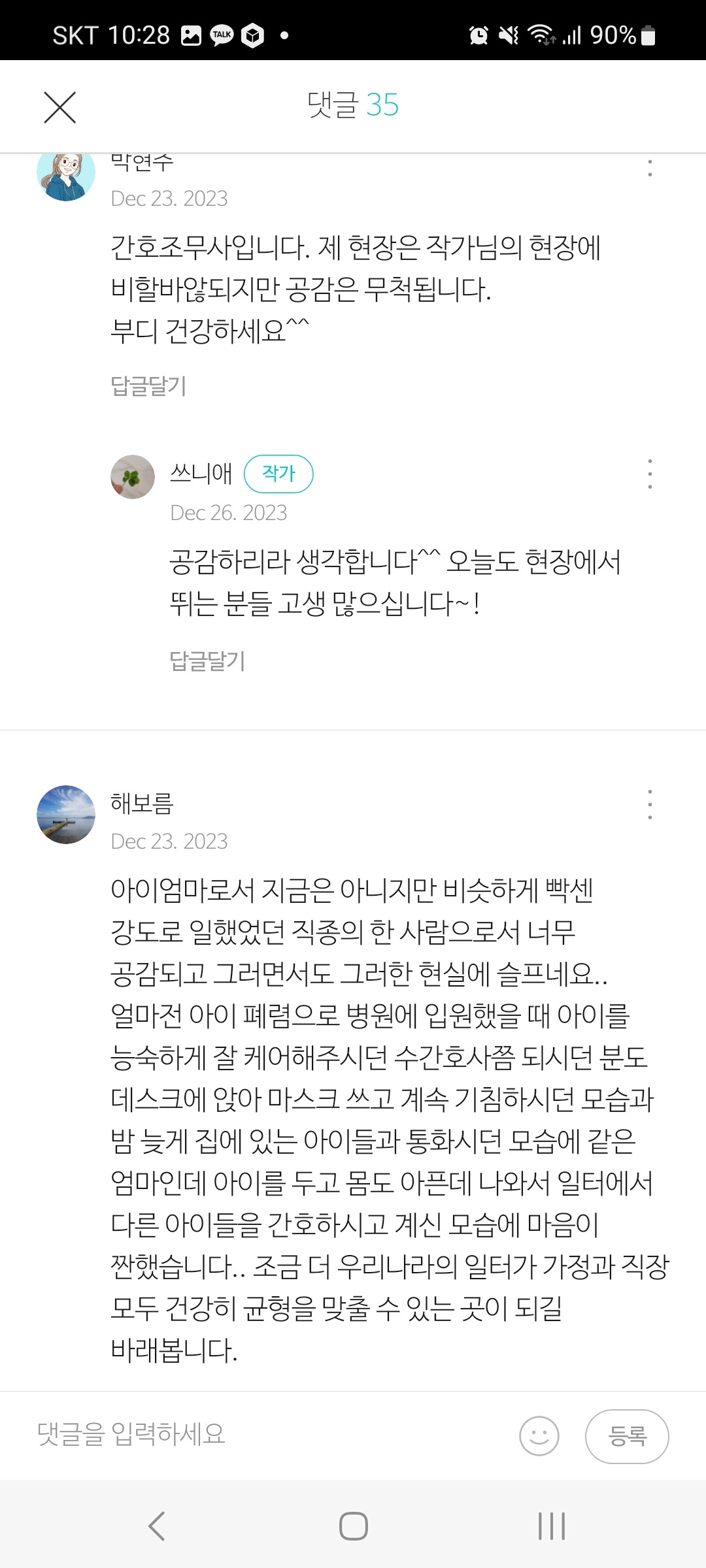Expand the three-dot menu on 쓰니애's reply
This screenshot has height=1568, width=706.
649,475
